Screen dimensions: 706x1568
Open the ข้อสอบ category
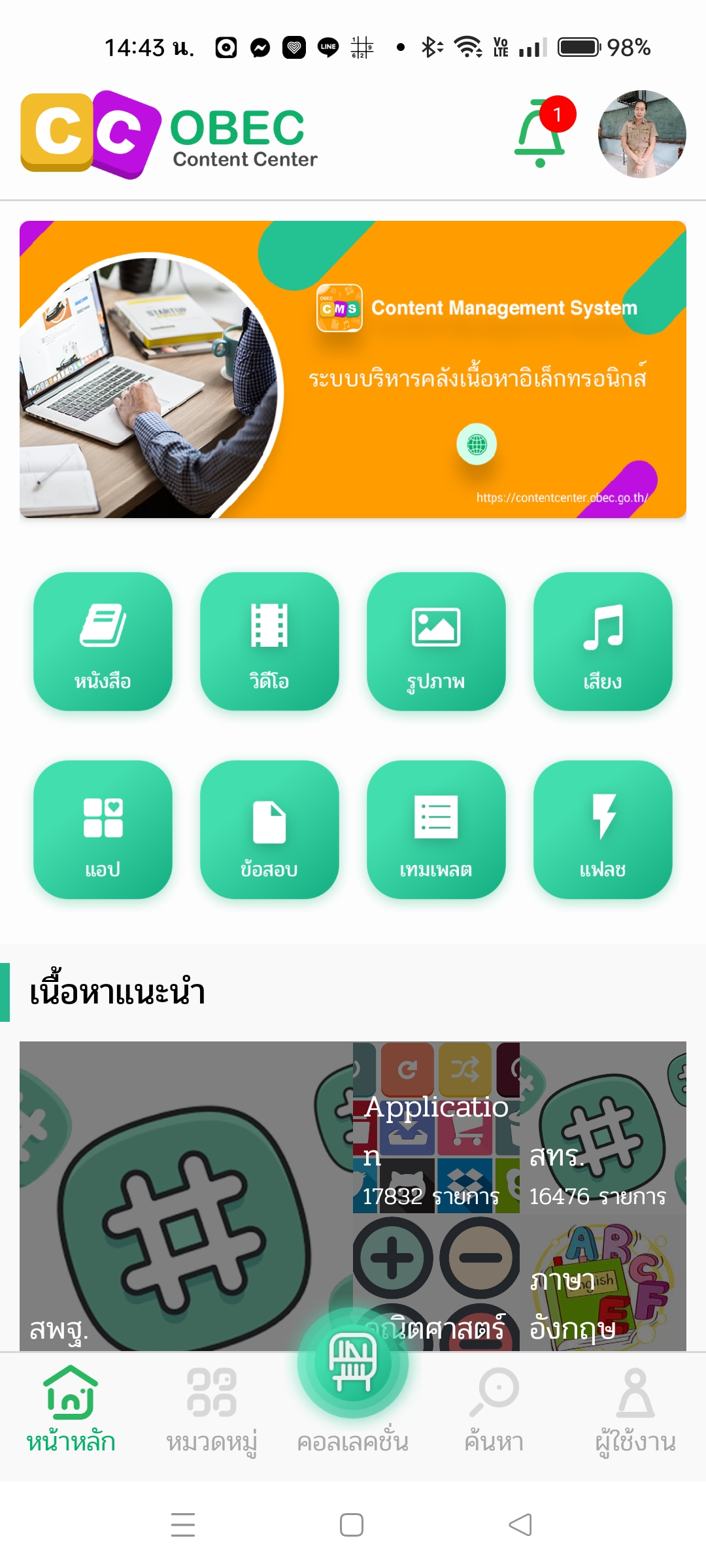269,829
